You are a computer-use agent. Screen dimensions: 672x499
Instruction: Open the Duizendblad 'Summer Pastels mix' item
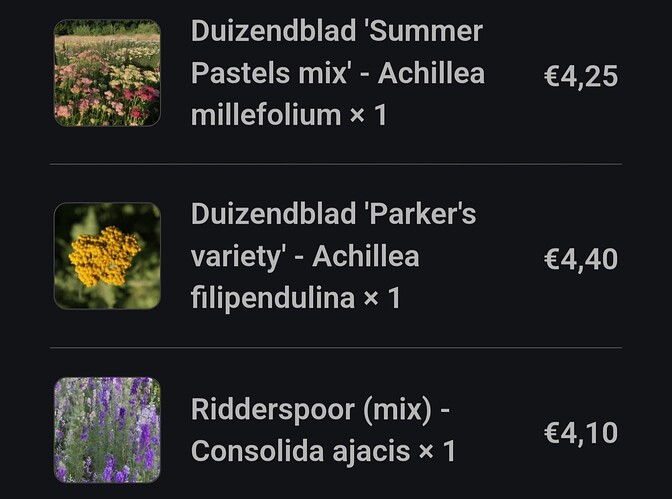(x=337, y=73)
